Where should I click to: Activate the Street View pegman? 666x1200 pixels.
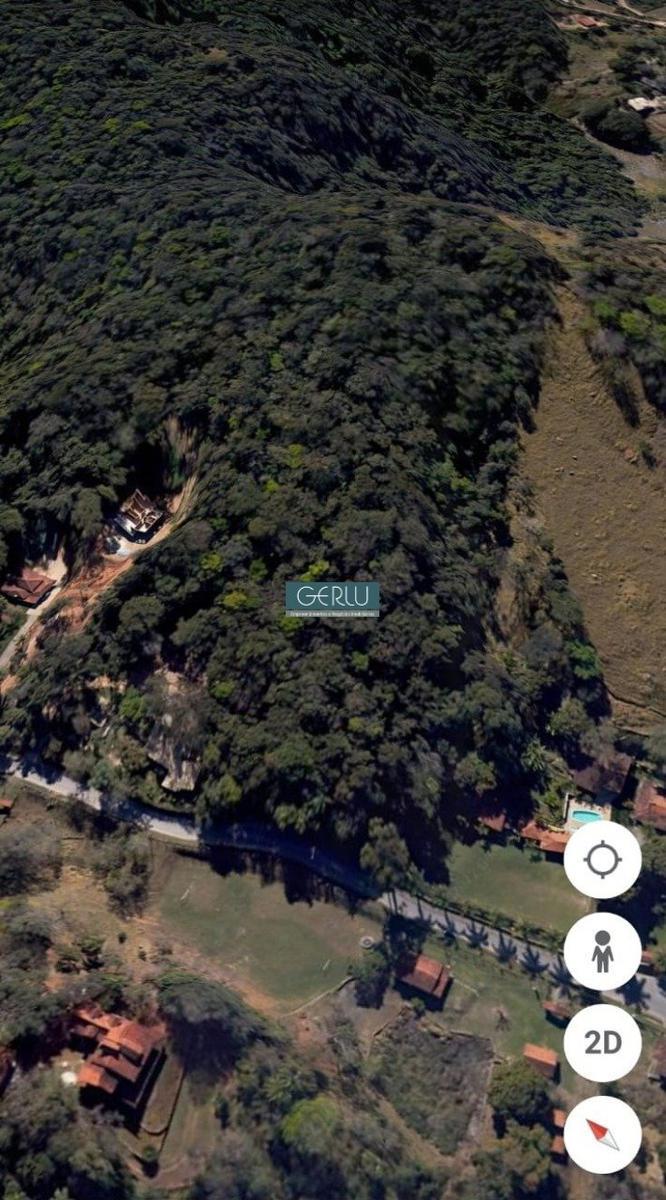[602, 951]
